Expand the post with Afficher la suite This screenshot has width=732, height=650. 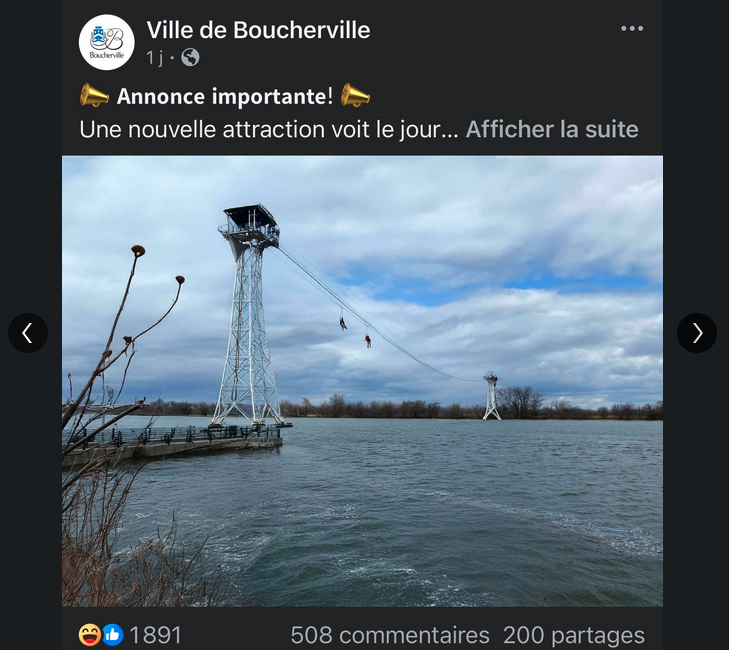click(551, 130)
